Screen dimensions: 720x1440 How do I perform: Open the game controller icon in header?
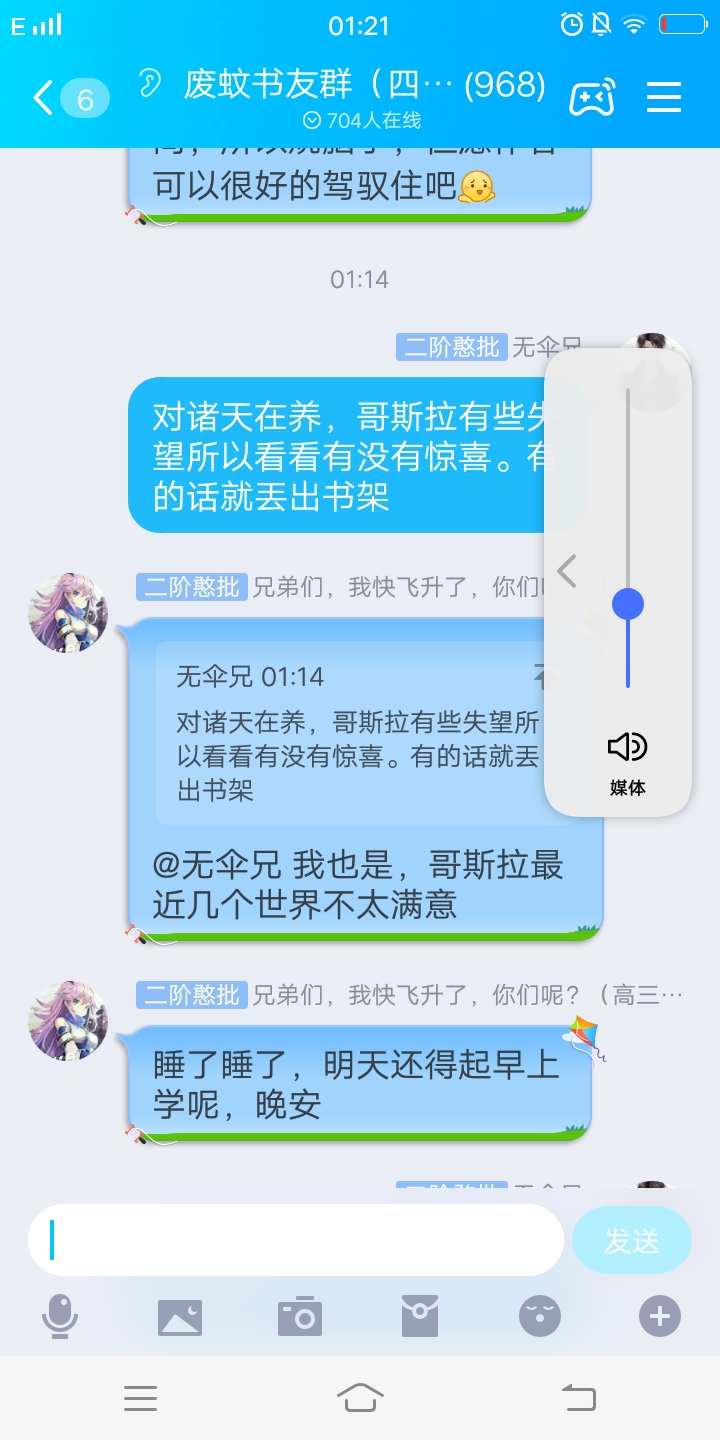[591, 97]
